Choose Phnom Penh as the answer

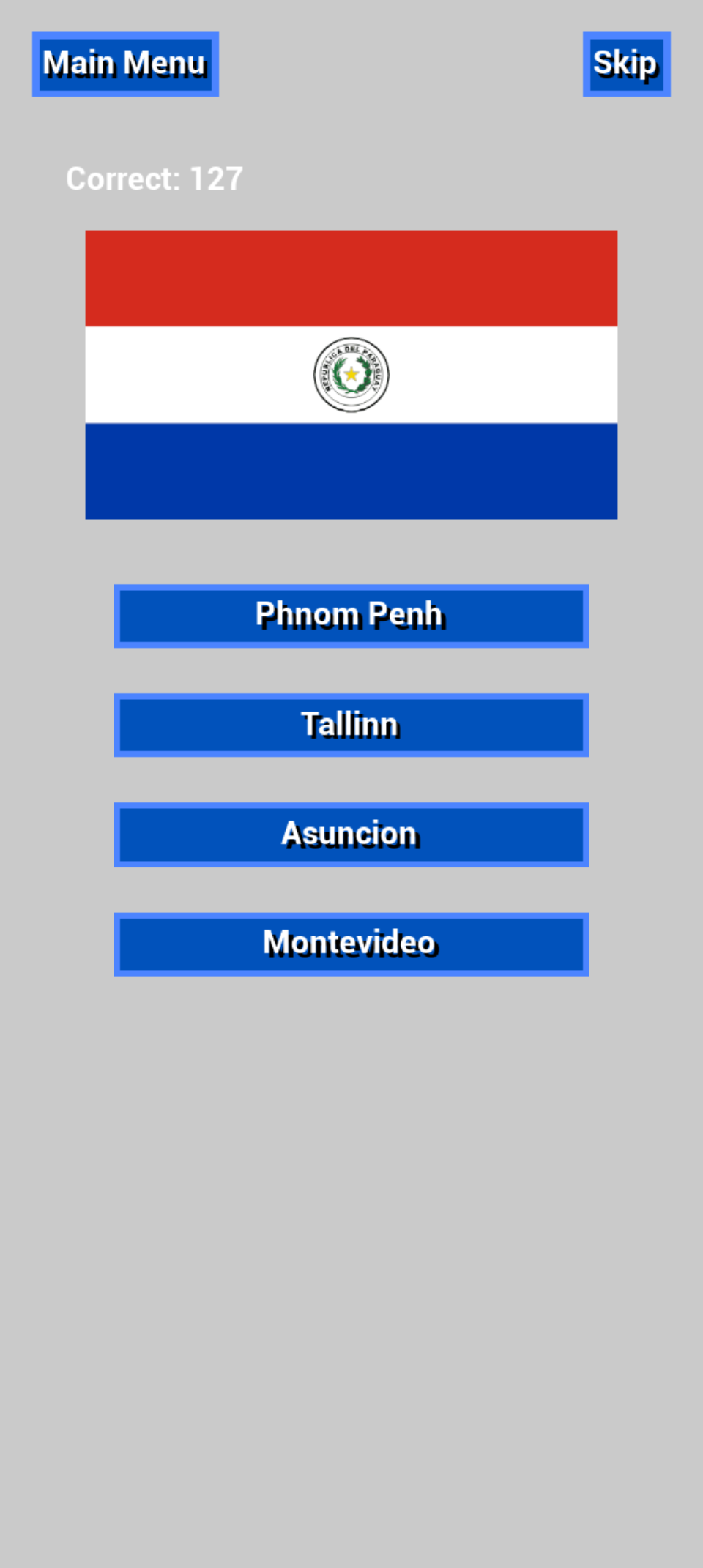(x=351, y=616)
